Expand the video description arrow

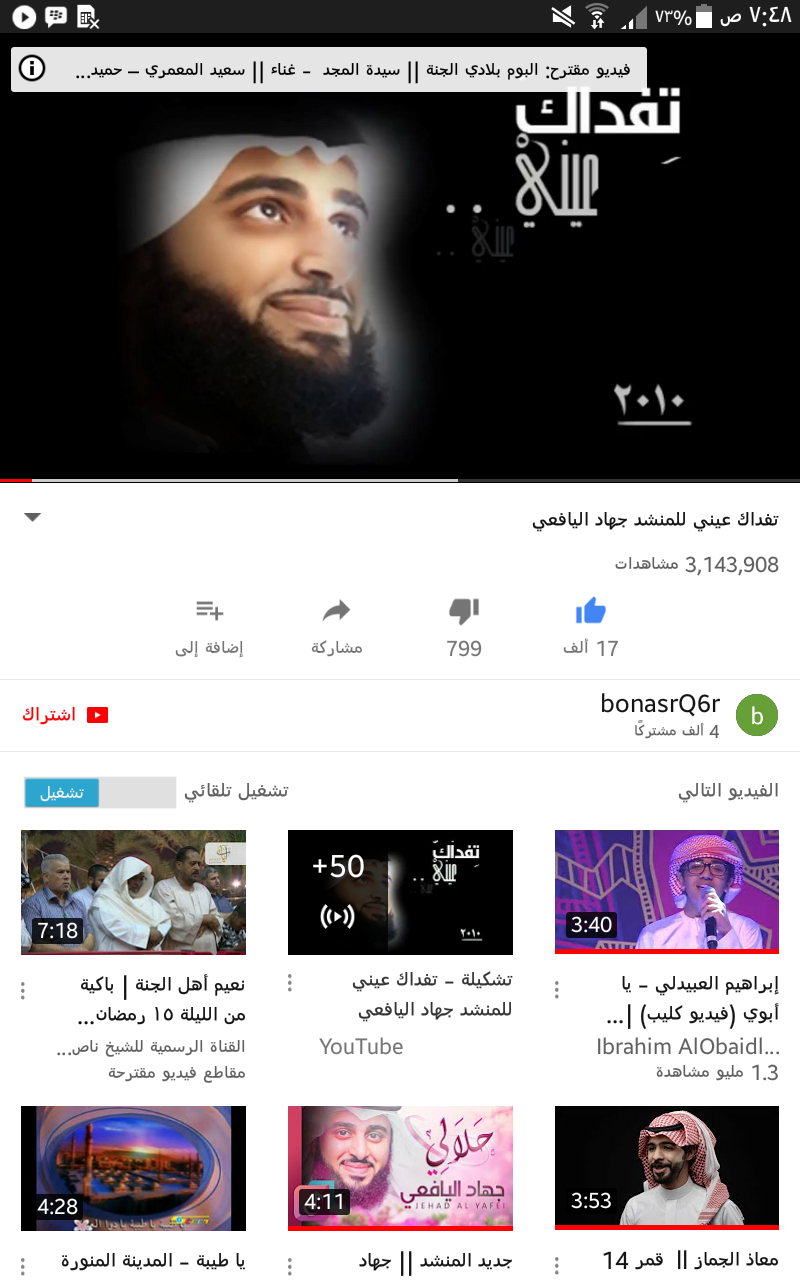(x=33, y=517)
